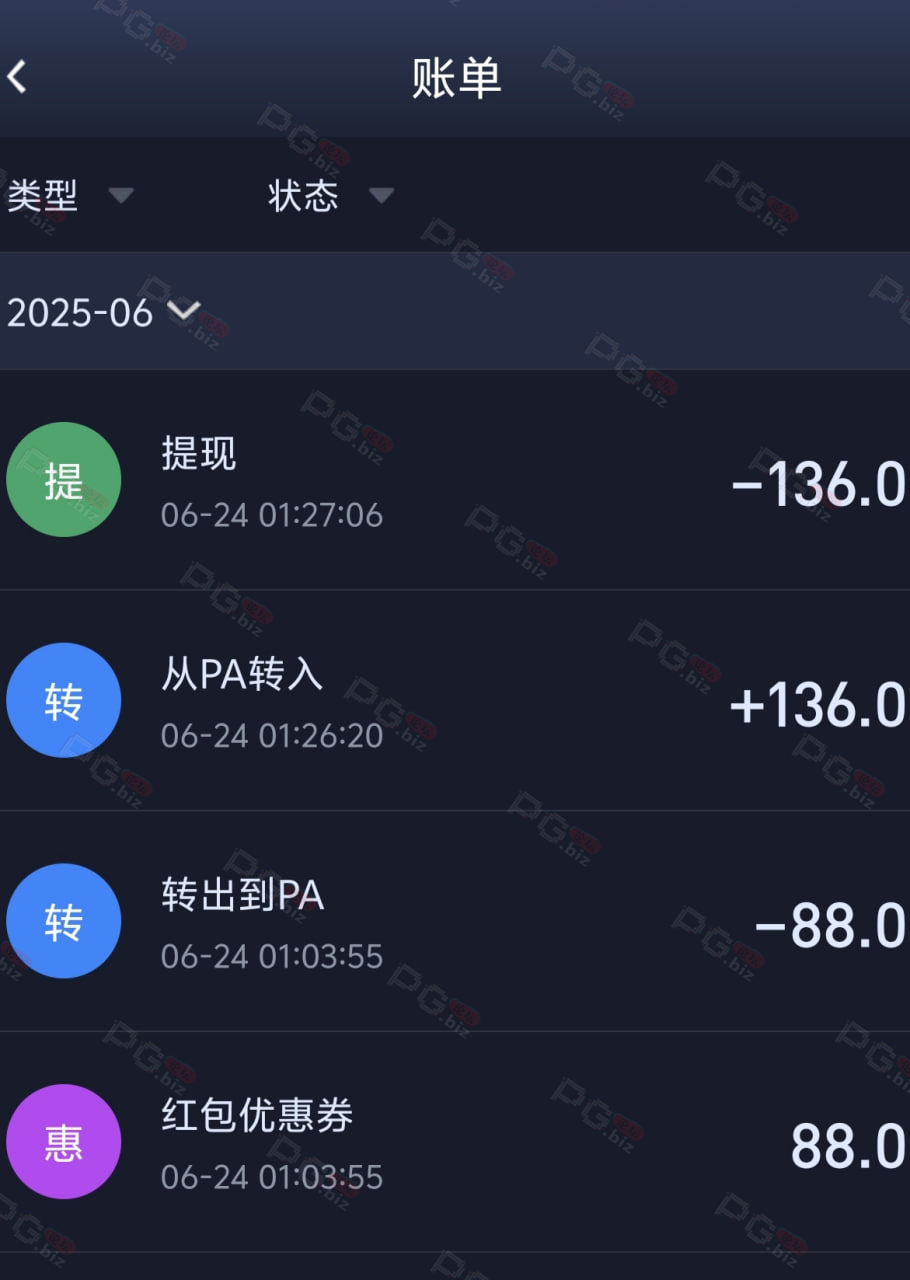Go back using the top-left arrow
Viewport: 910px width, 1280px height.
point(18,77)
